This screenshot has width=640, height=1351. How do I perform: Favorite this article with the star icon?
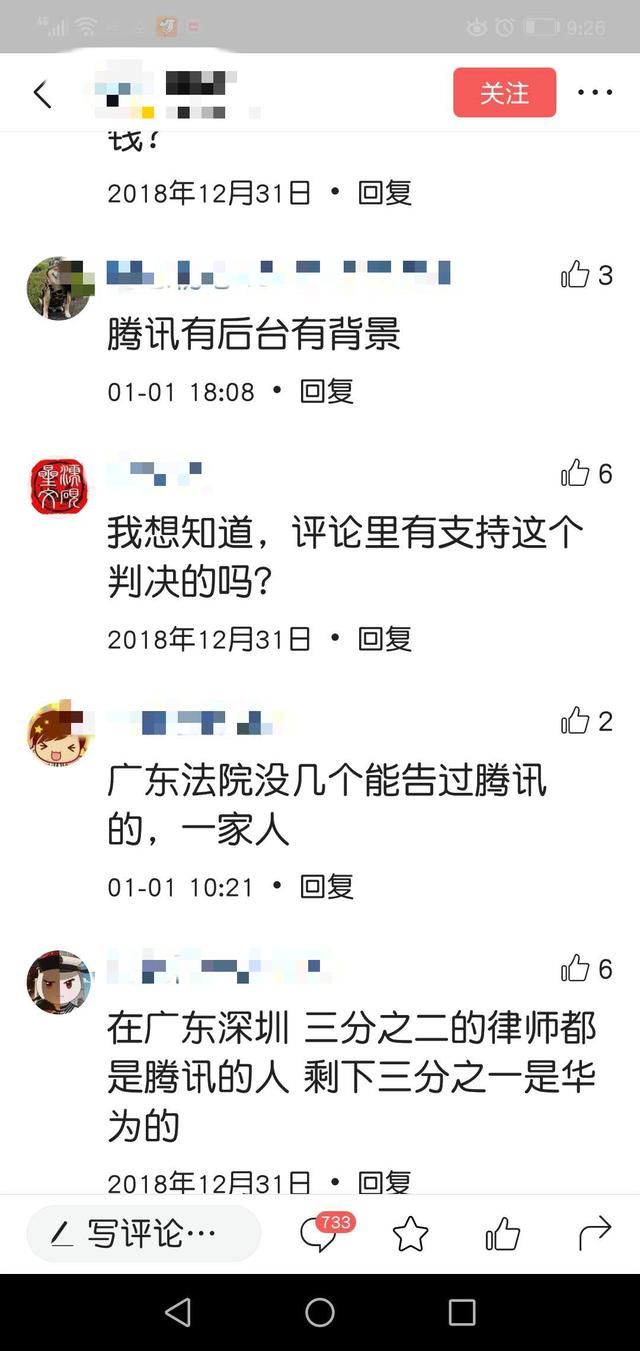pyautogui.click(x=411, y=1235)
